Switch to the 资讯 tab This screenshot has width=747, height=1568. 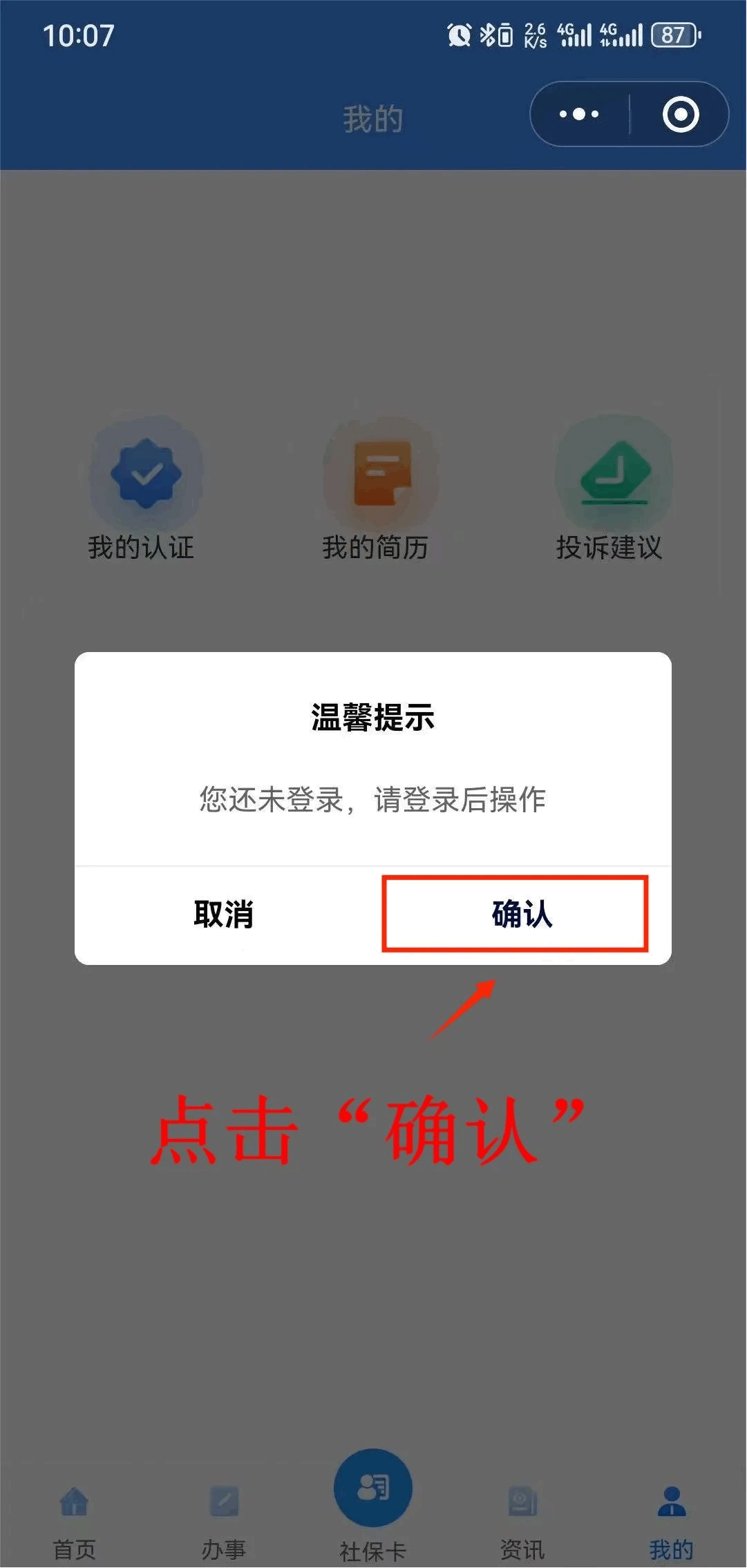tap(522, 1518)
